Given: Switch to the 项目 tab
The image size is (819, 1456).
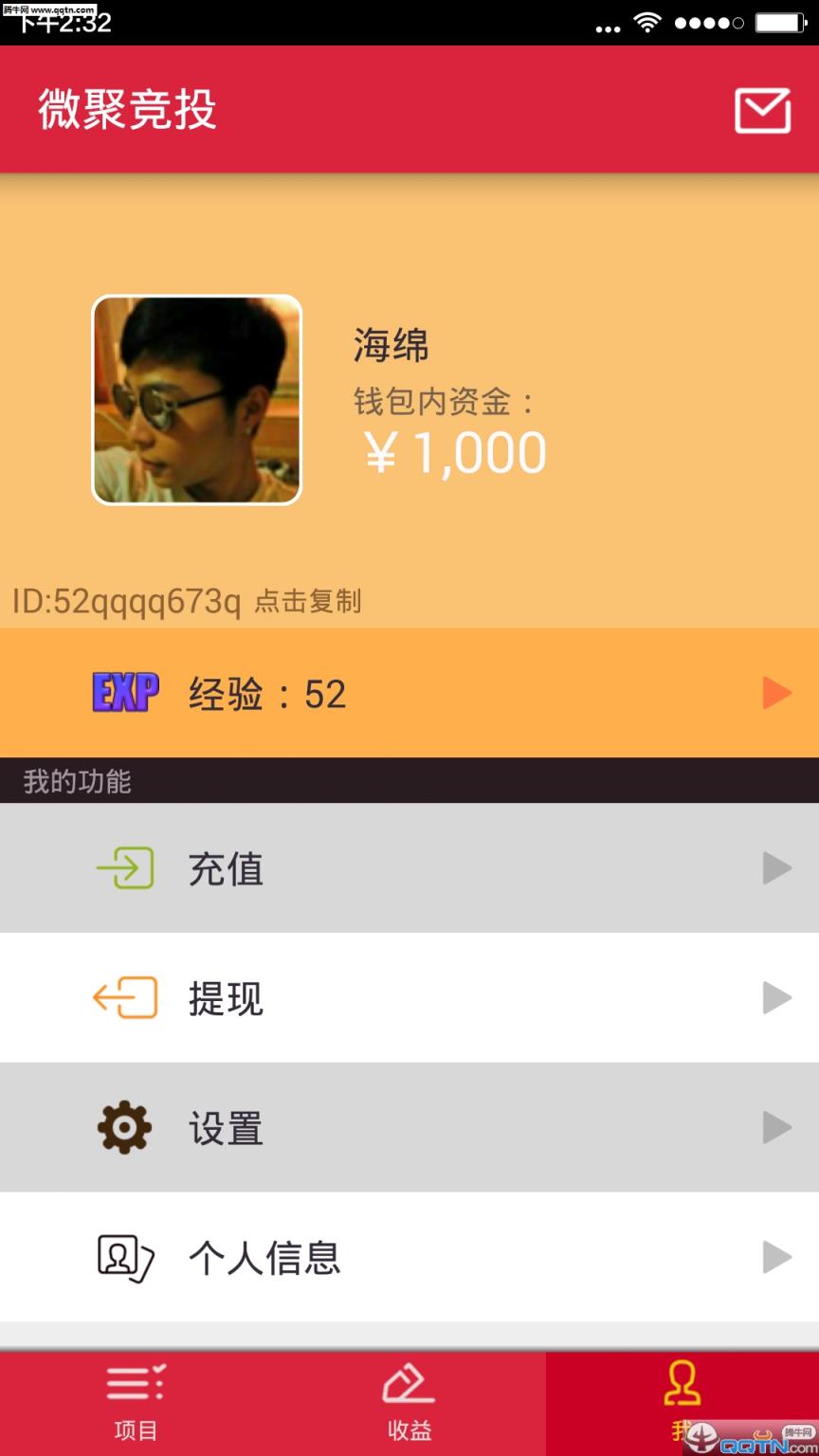Looking at the screenshot, I should coord(136,1403).
